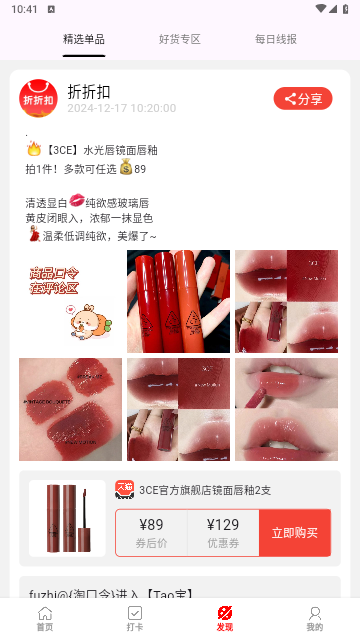Open the photo of three lipstick tubes in hand

178,301
